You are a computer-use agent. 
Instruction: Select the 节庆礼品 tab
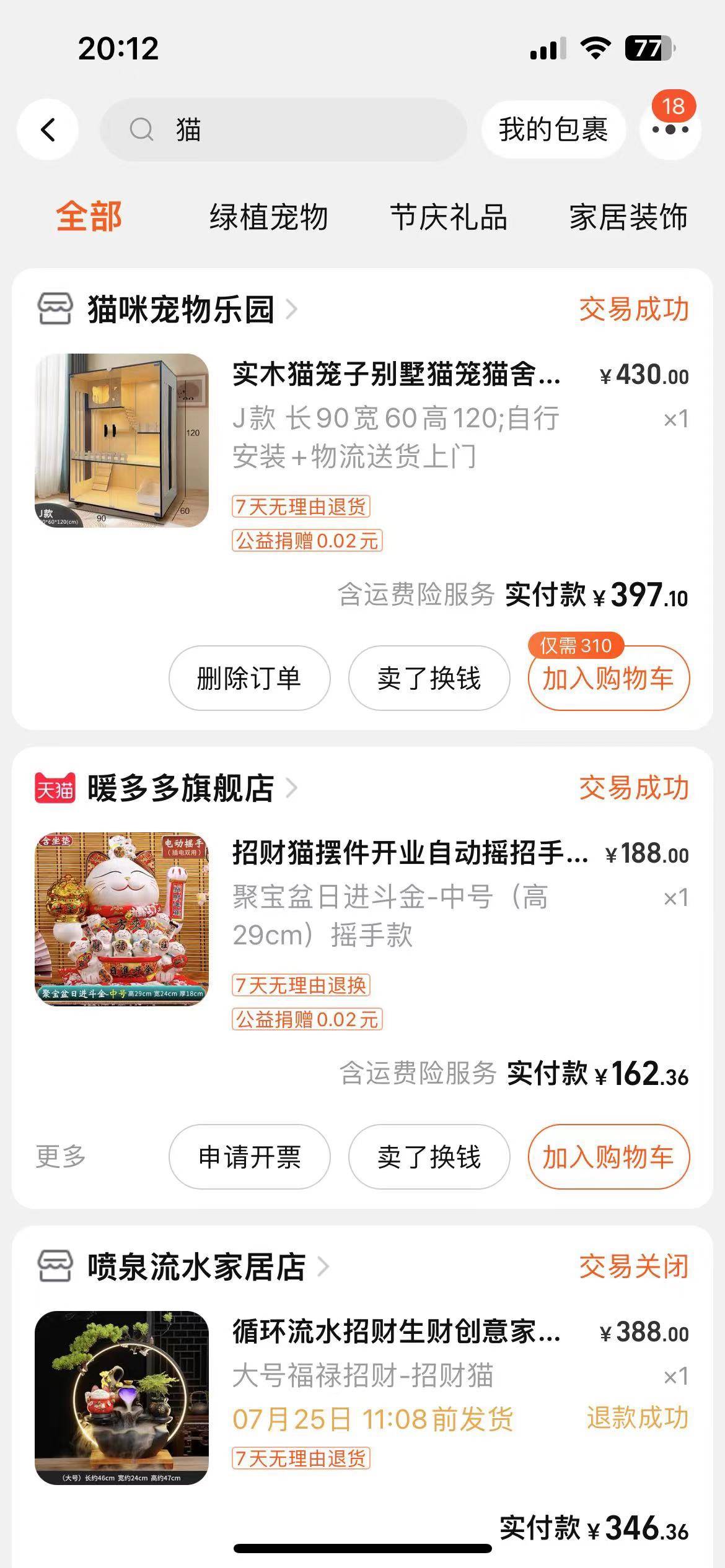pyautogui.click(x=448, y=217)
